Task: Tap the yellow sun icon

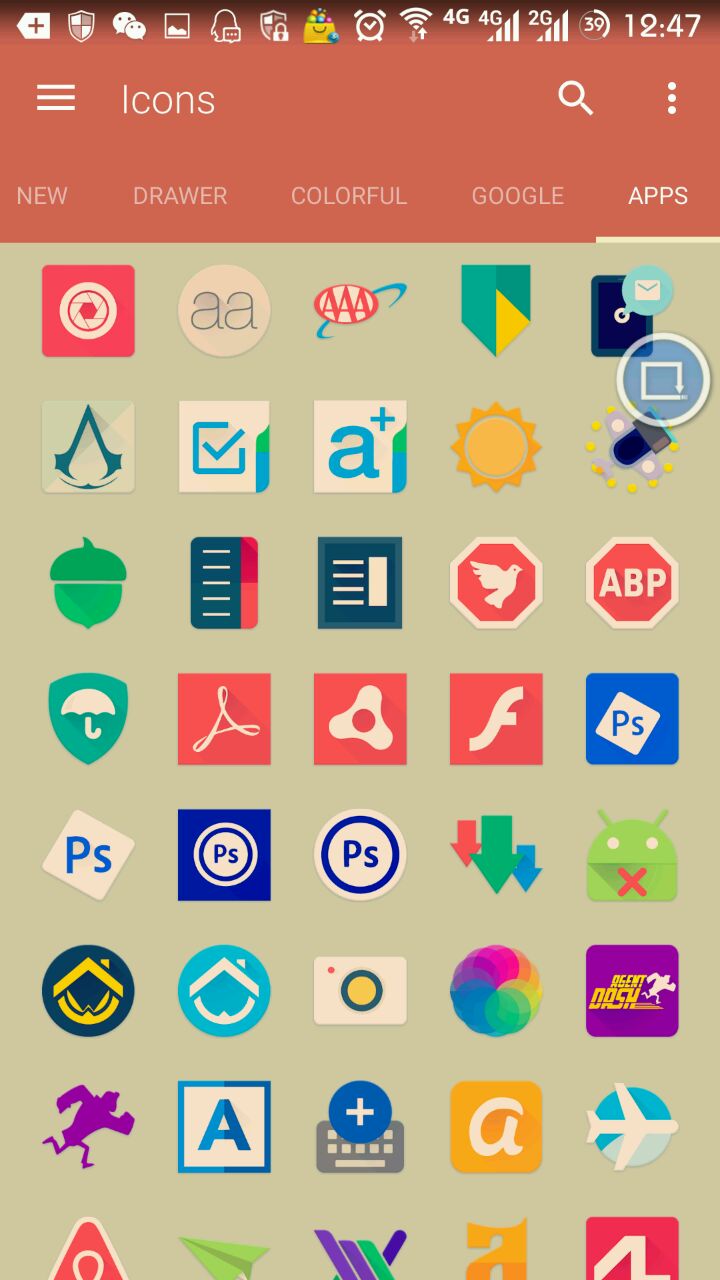Action: point(496,447)
